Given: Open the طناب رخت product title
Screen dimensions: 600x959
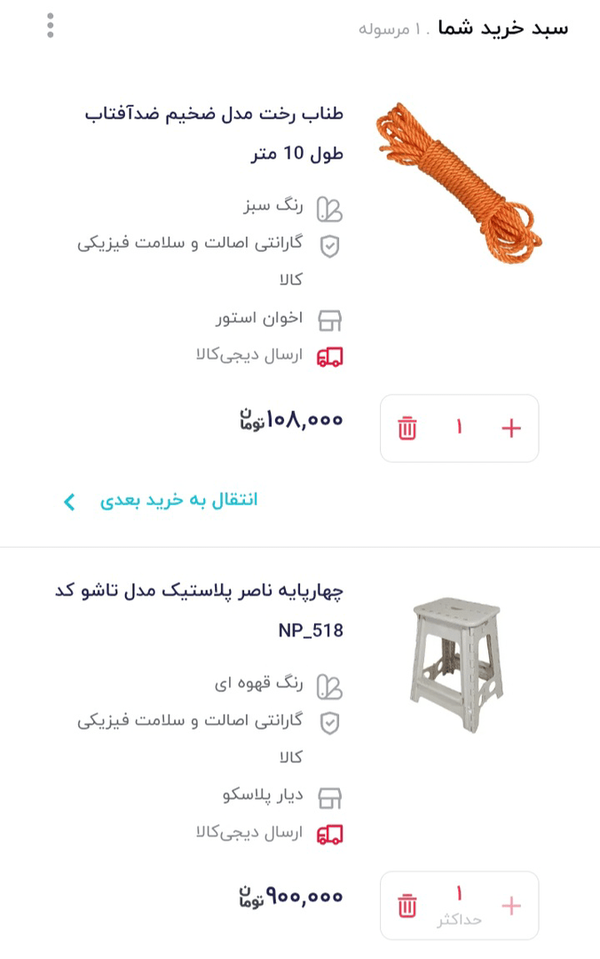Looking at the screenshot, I should tap(214, 133).
